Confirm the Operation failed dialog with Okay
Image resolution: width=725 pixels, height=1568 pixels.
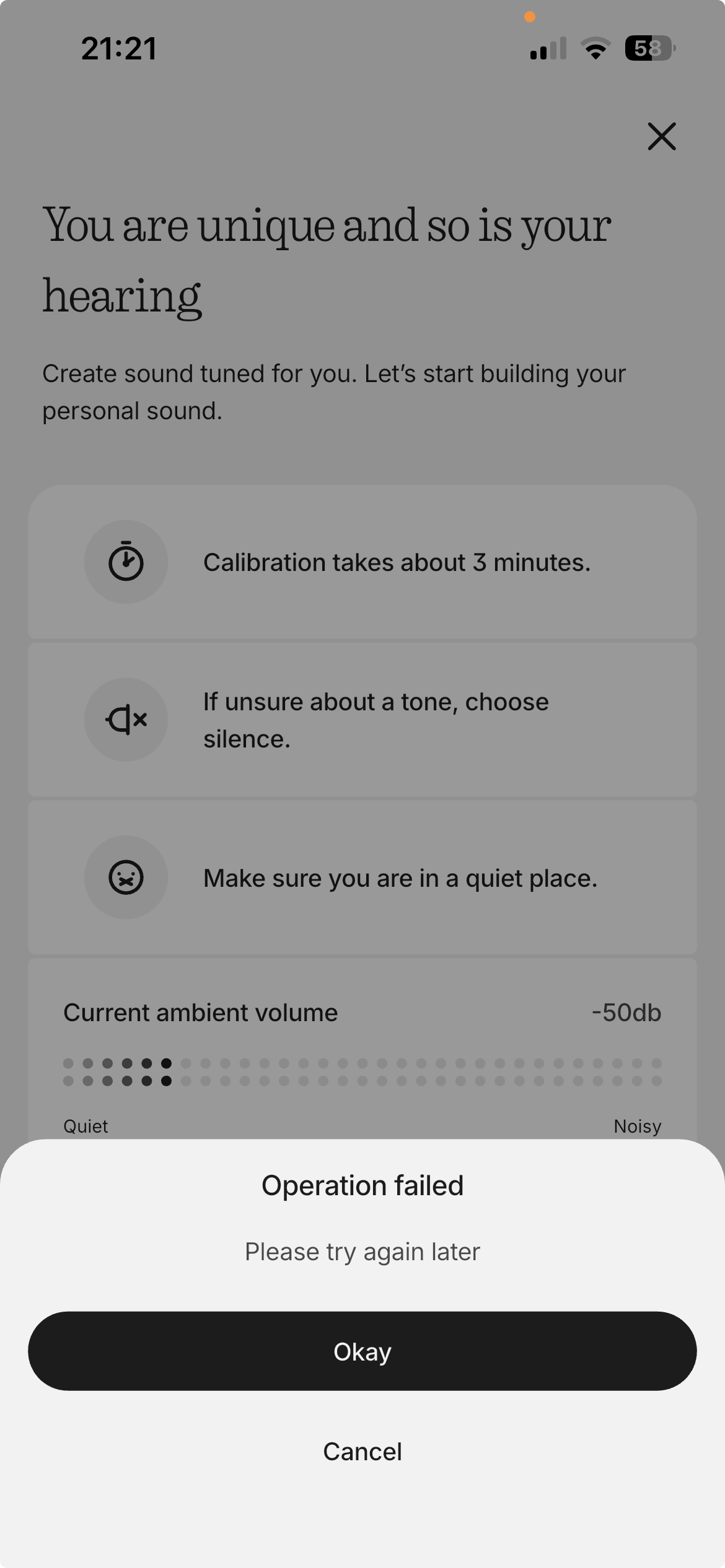click(362, 1351)
